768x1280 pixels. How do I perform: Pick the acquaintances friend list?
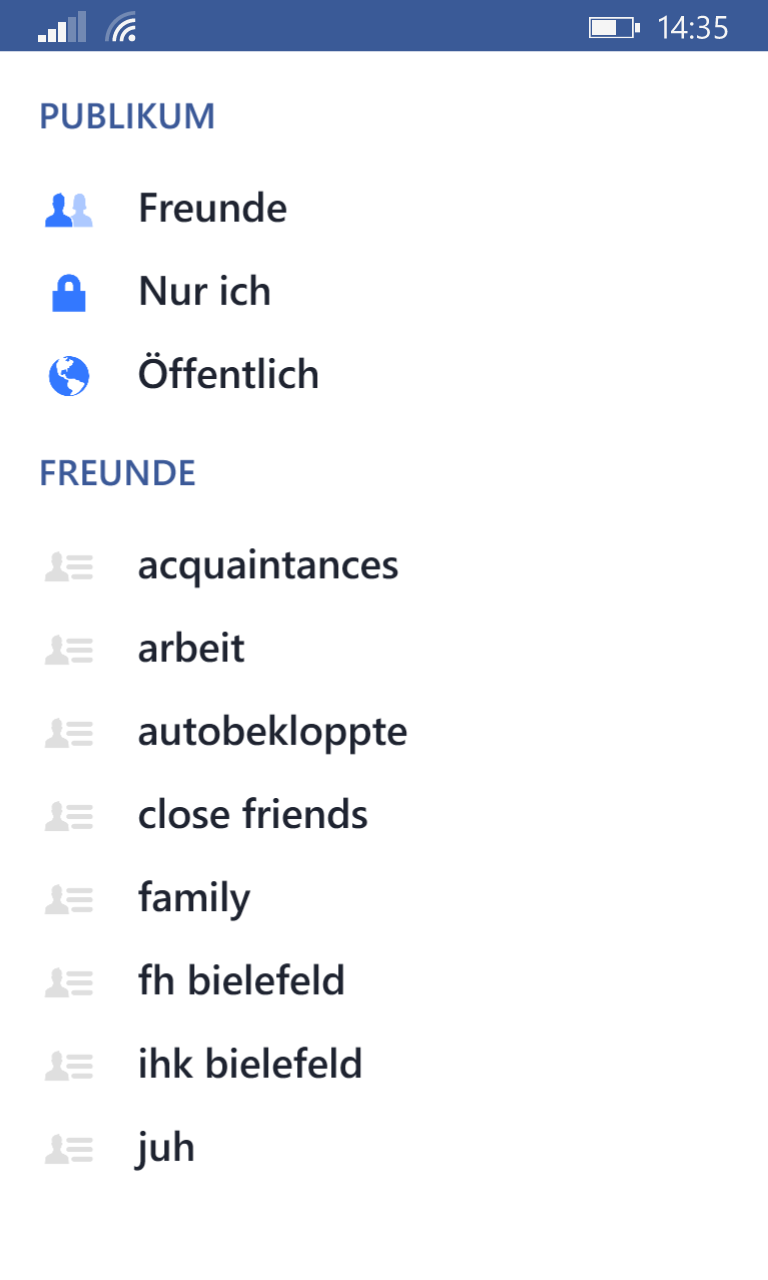[x=384, y=566]
